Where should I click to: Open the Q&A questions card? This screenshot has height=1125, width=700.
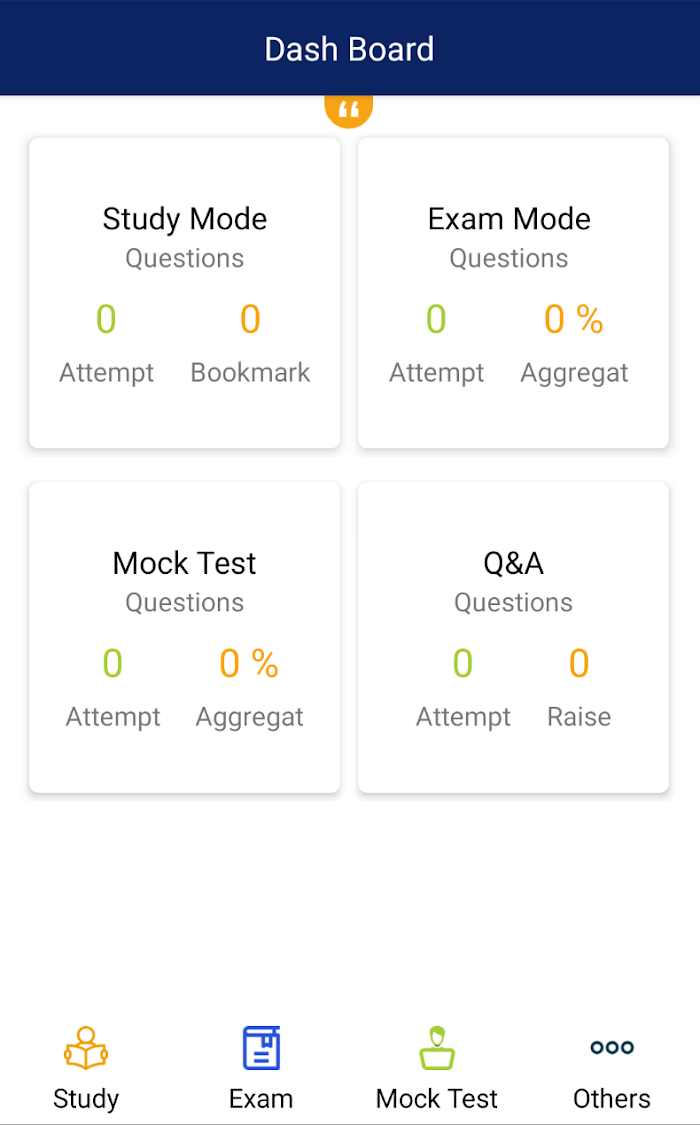[514, 637]
